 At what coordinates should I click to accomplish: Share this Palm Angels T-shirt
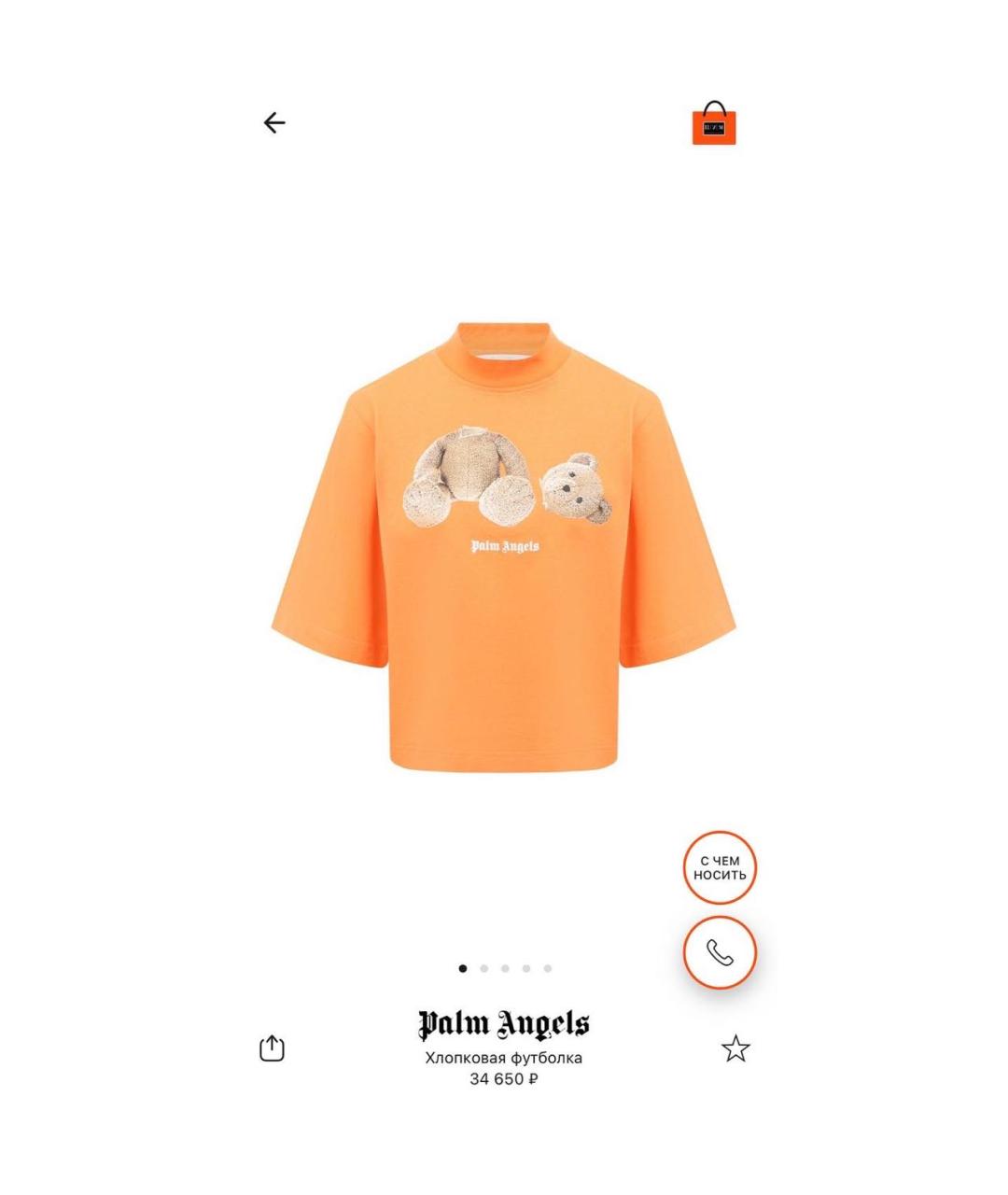coord(272,1048)
